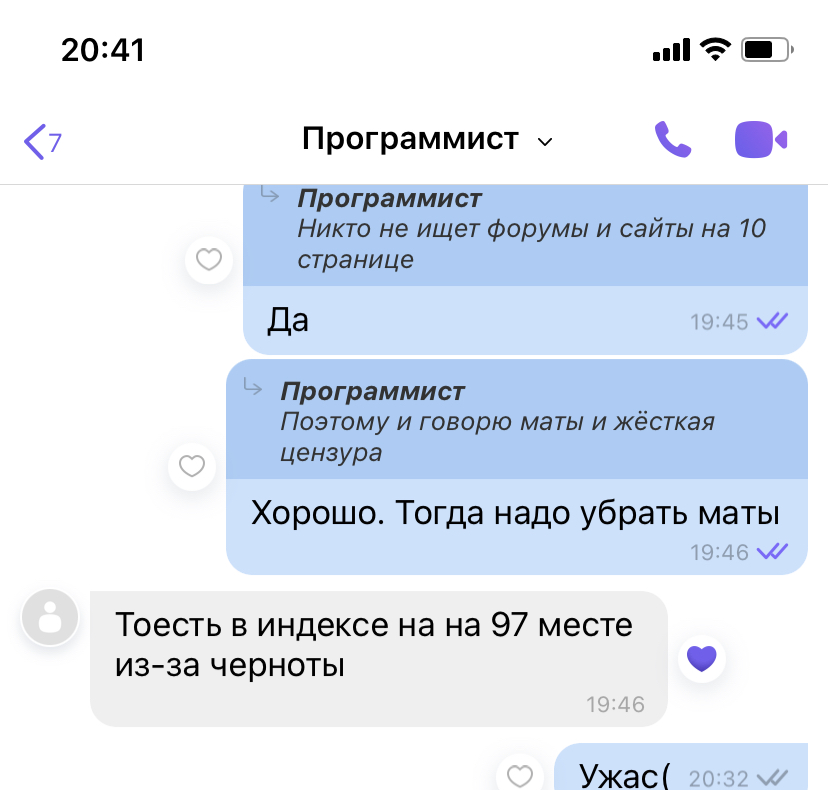Start a voice call with Программист
The image size is (828, 790).
tap(672, 140)
